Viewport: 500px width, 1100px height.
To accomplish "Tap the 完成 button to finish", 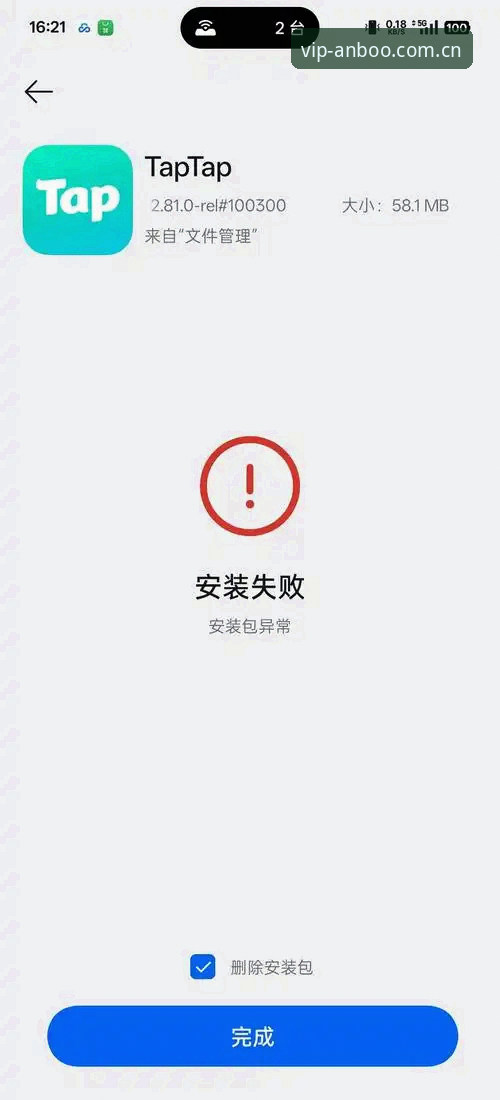I will tap(252, 1037).
